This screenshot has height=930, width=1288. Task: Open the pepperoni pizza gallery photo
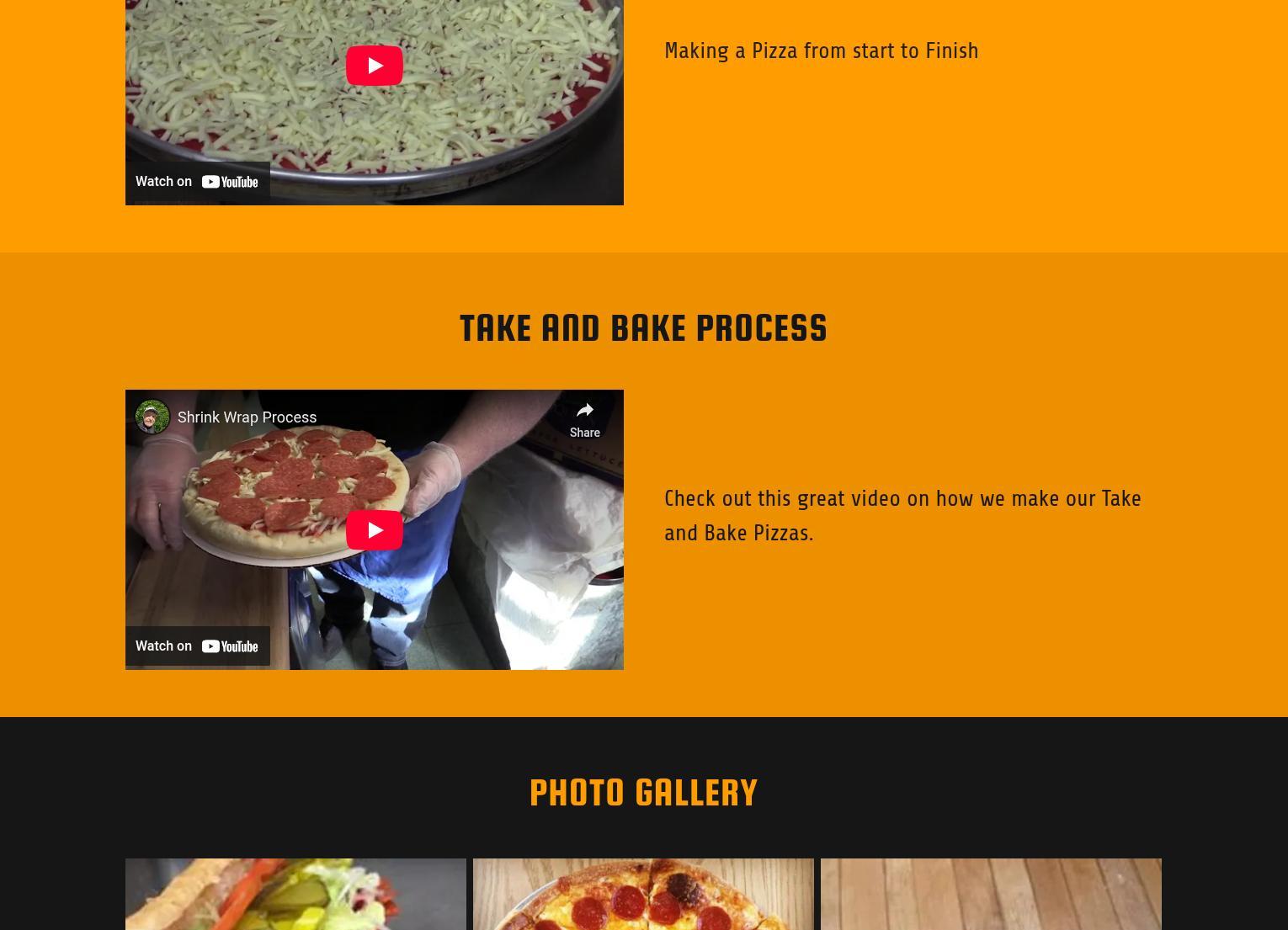[x=643, y=894]
